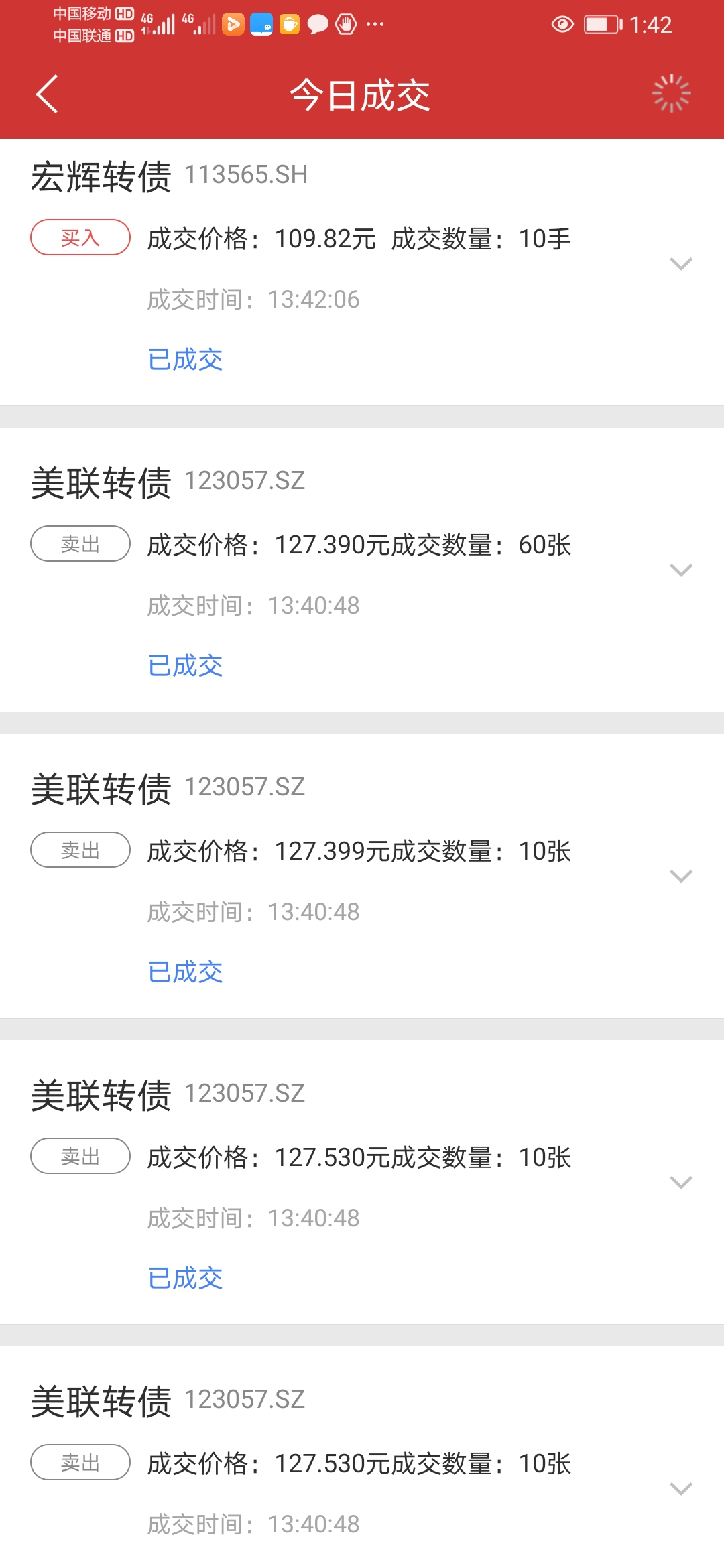Expand the 宏辉转债 buy trade details

(680, 264)
